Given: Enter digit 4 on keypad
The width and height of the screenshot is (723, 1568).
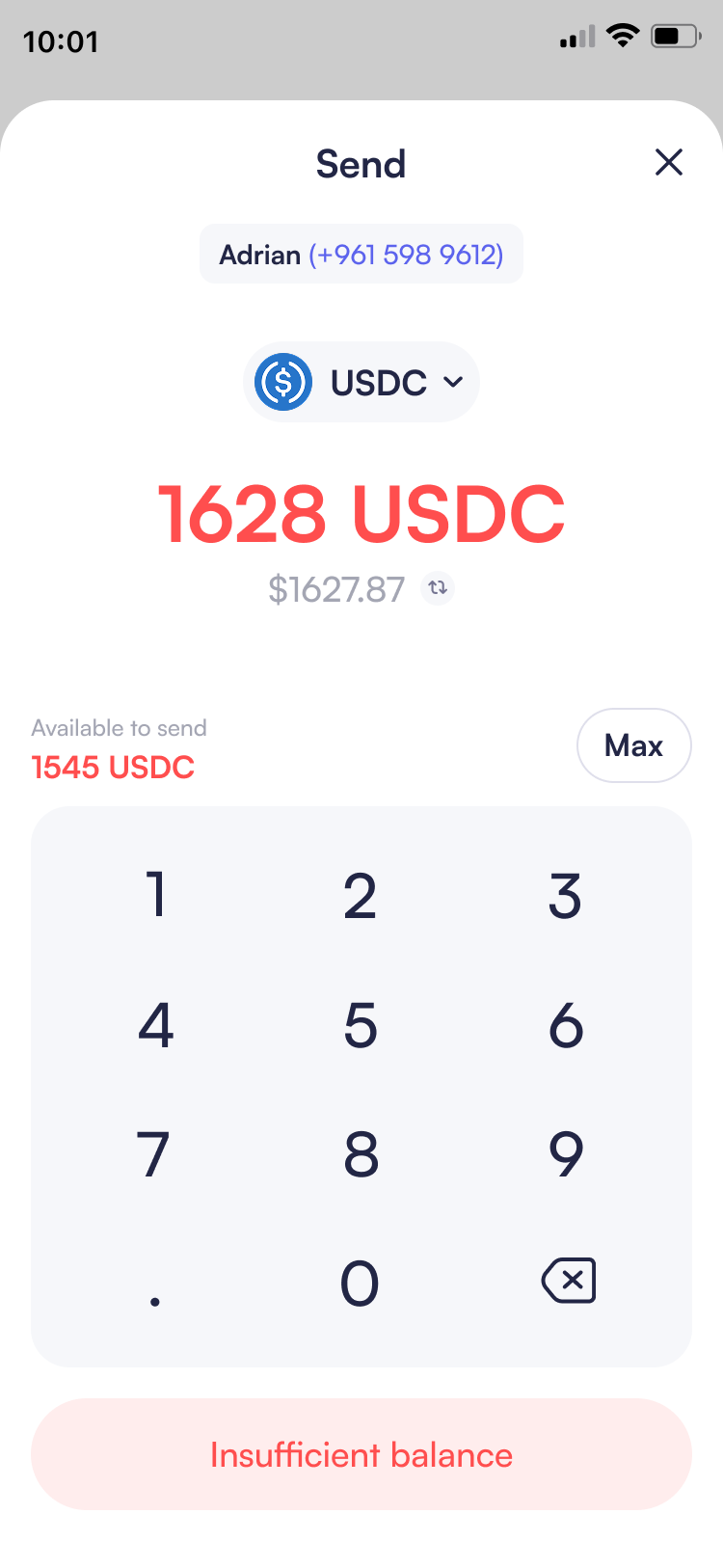Looking at the screenshot, I should 156,1024.
